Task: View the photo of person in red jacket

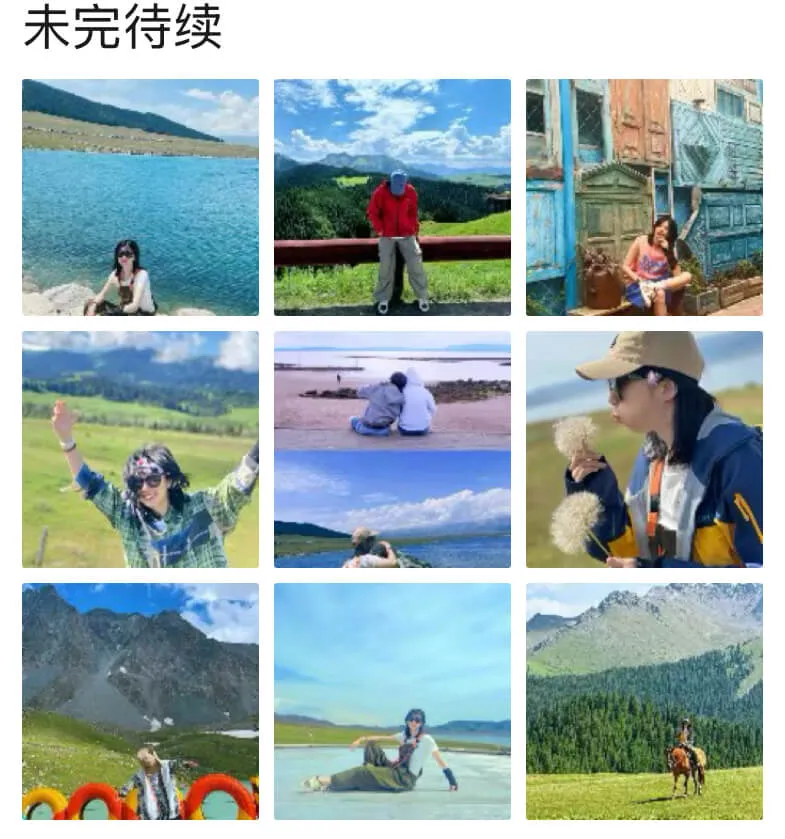Action: click(x=392, y=197)
